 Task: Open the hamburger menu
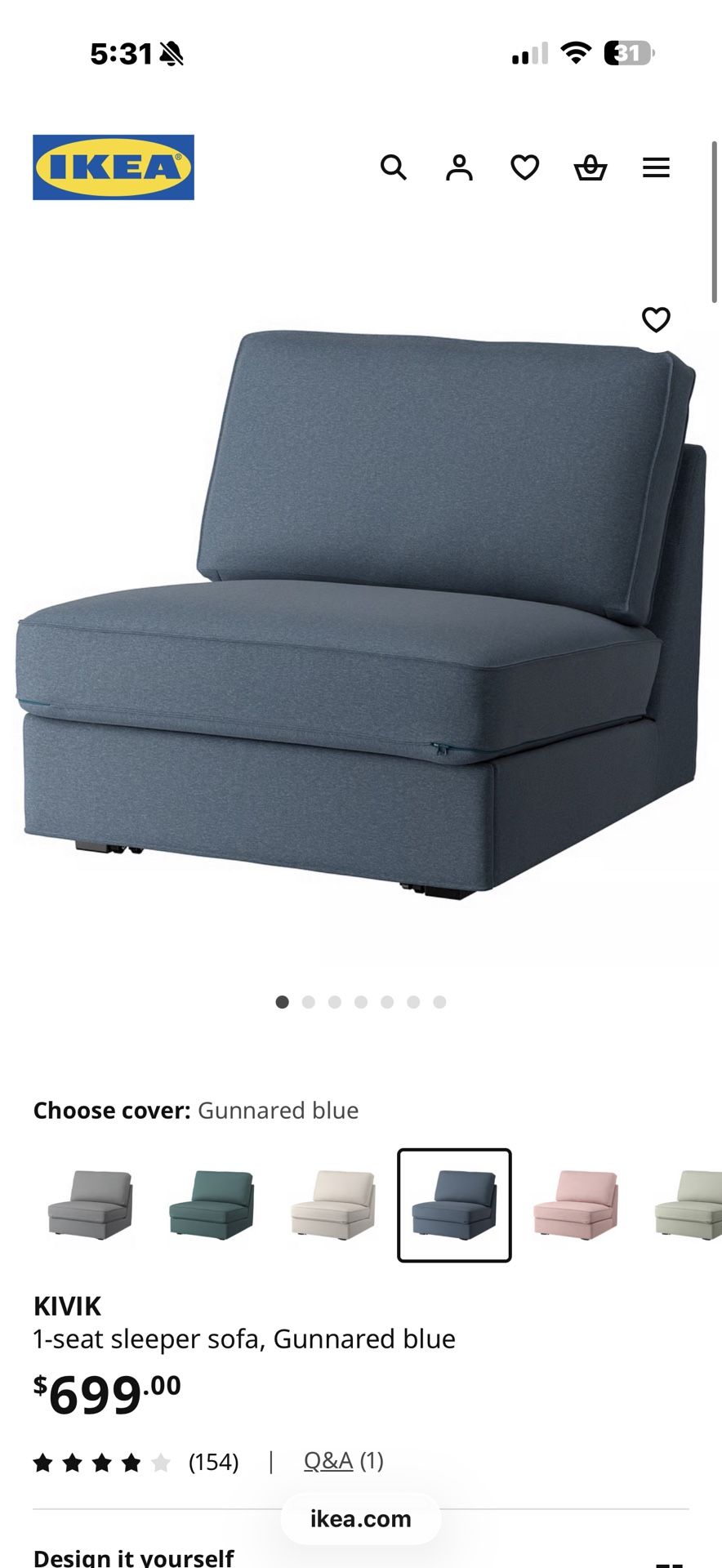[656, 167]
